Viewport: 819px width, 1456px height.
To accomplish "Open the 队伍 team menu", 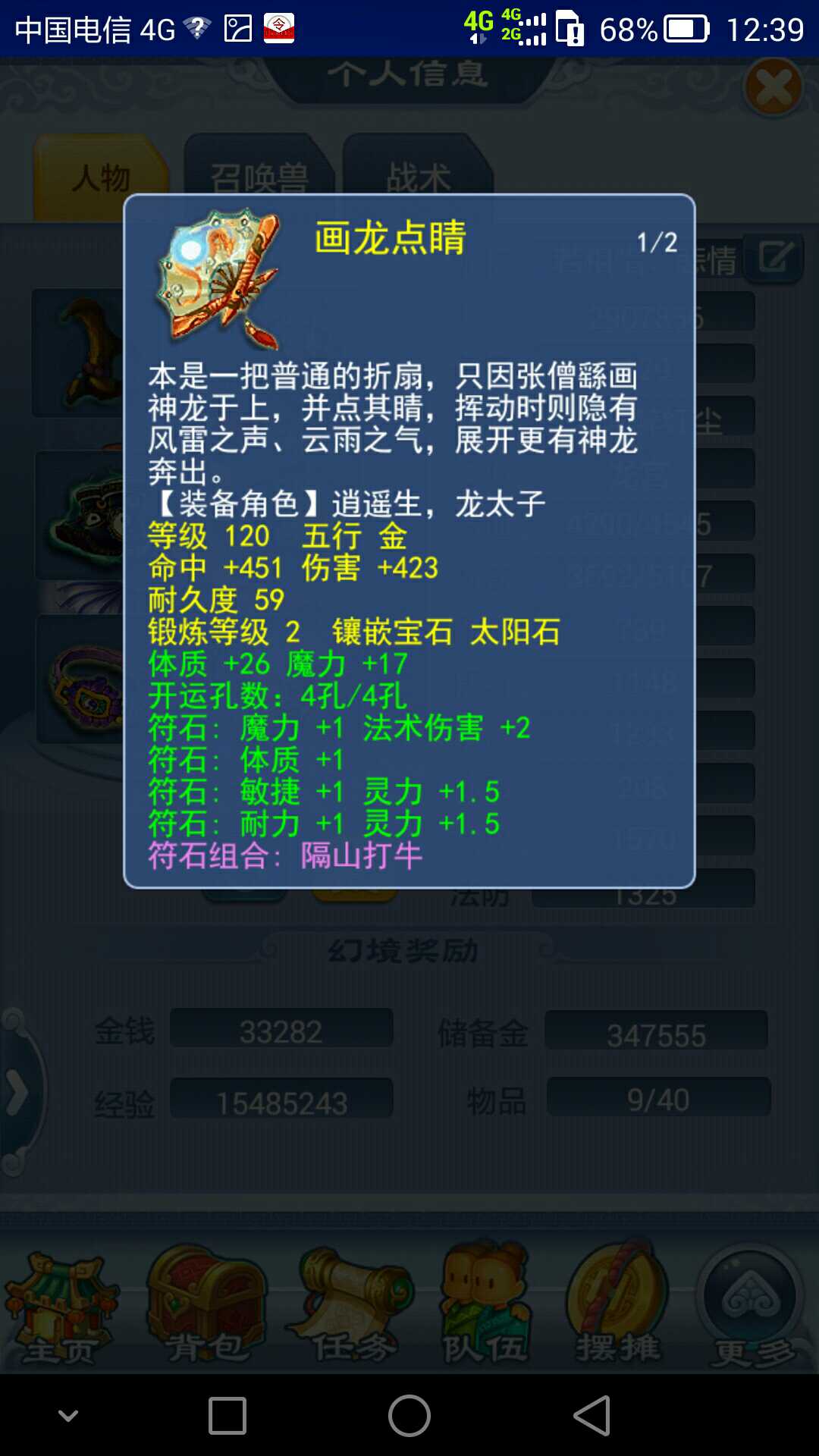I will (x=485, y=1306).
